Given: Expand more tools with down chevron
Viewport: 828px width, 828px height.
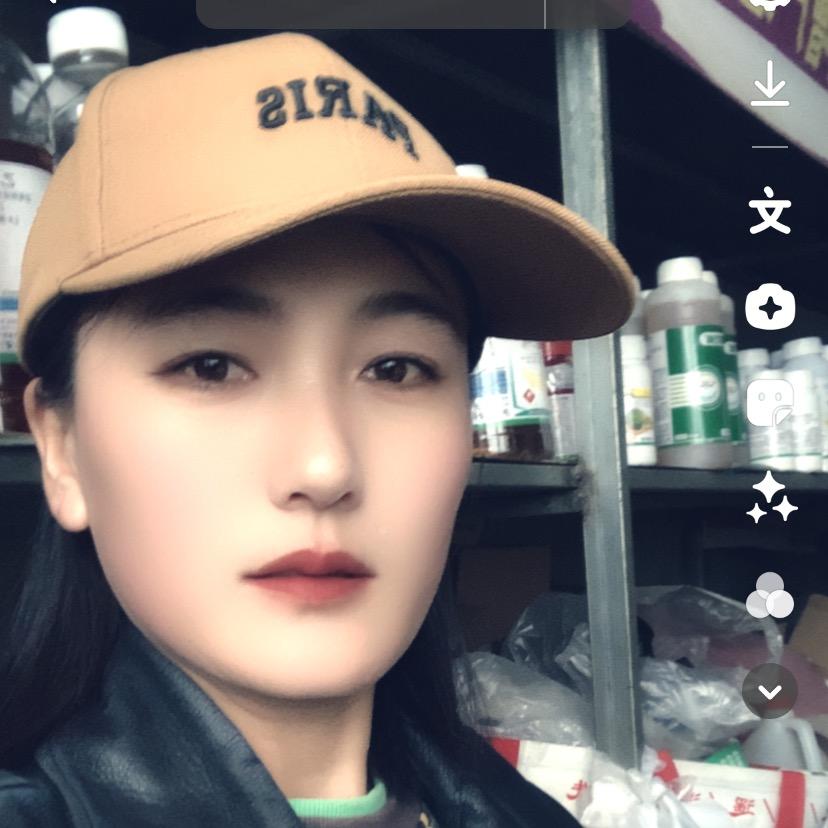Looking at the screenshot, I should tap(770, 691).
